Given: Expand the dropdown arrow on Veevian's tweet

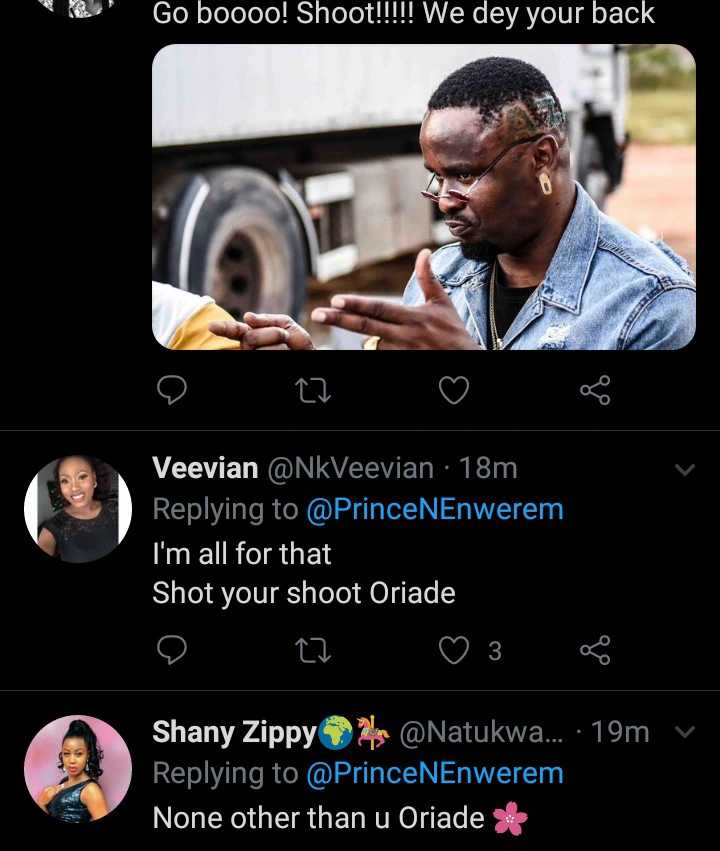Looking at the screenshot, I should pos(685,469).
